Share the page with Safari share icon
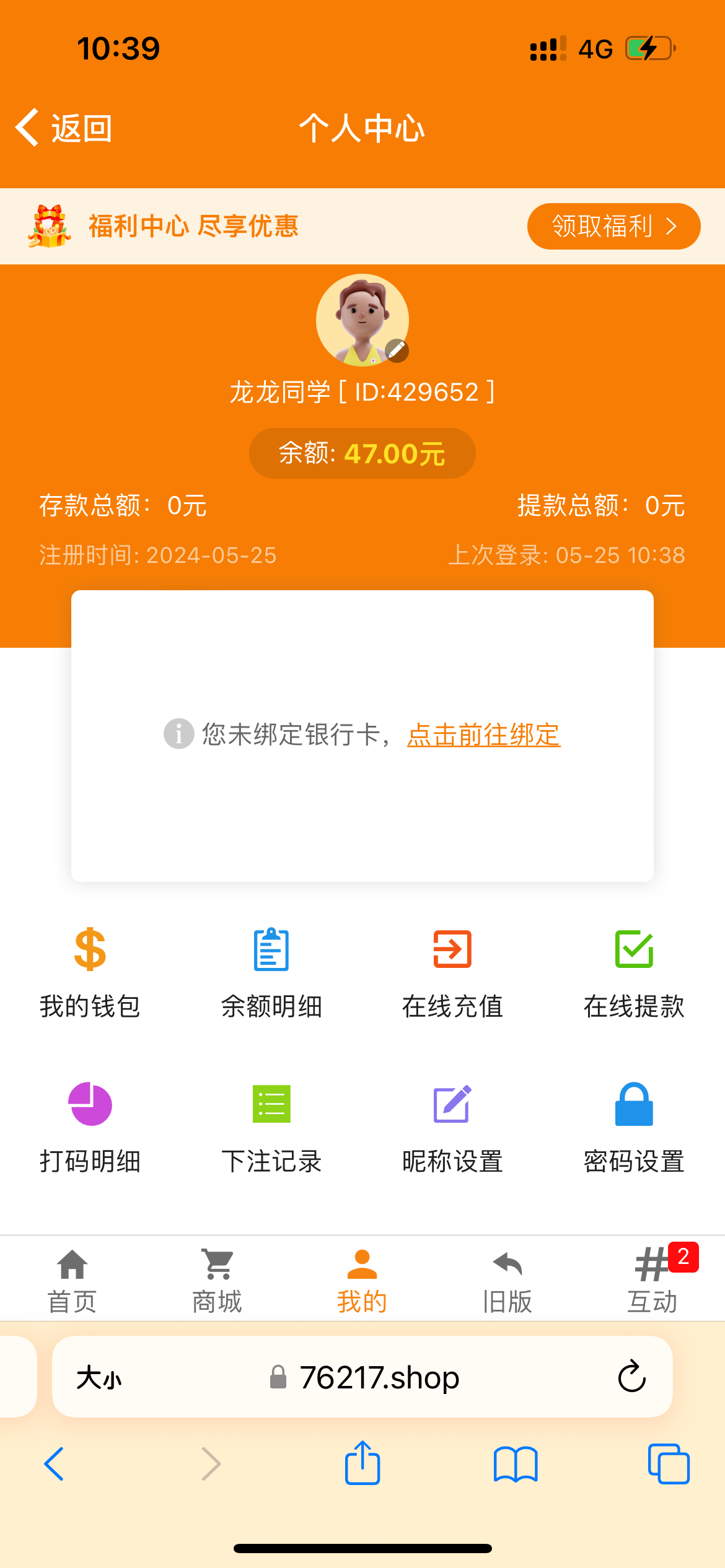The image size is (725, 1568). coord(362,1463)
